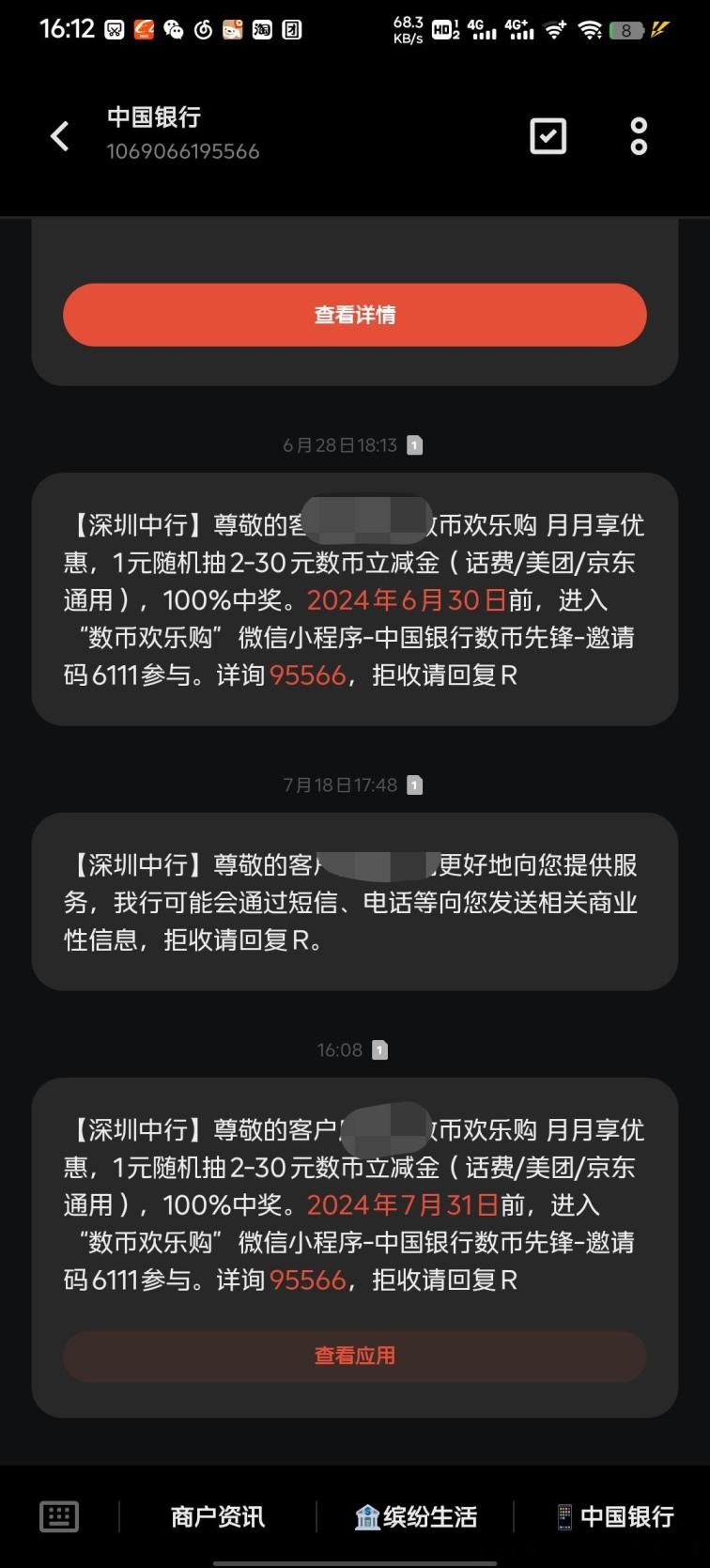
Task: Open the three-dot overflow menu
Action: (639, 136)
